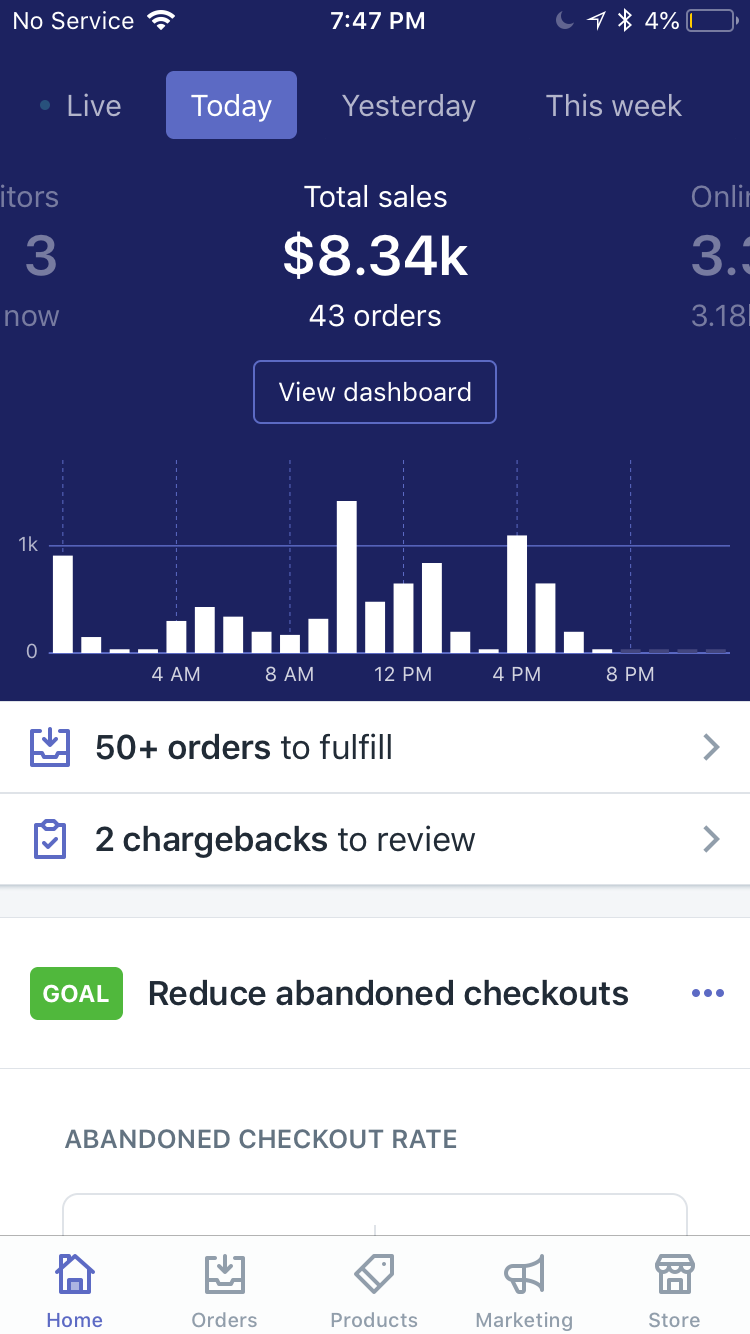Tap the Home tab

[x=75, y=1290]
